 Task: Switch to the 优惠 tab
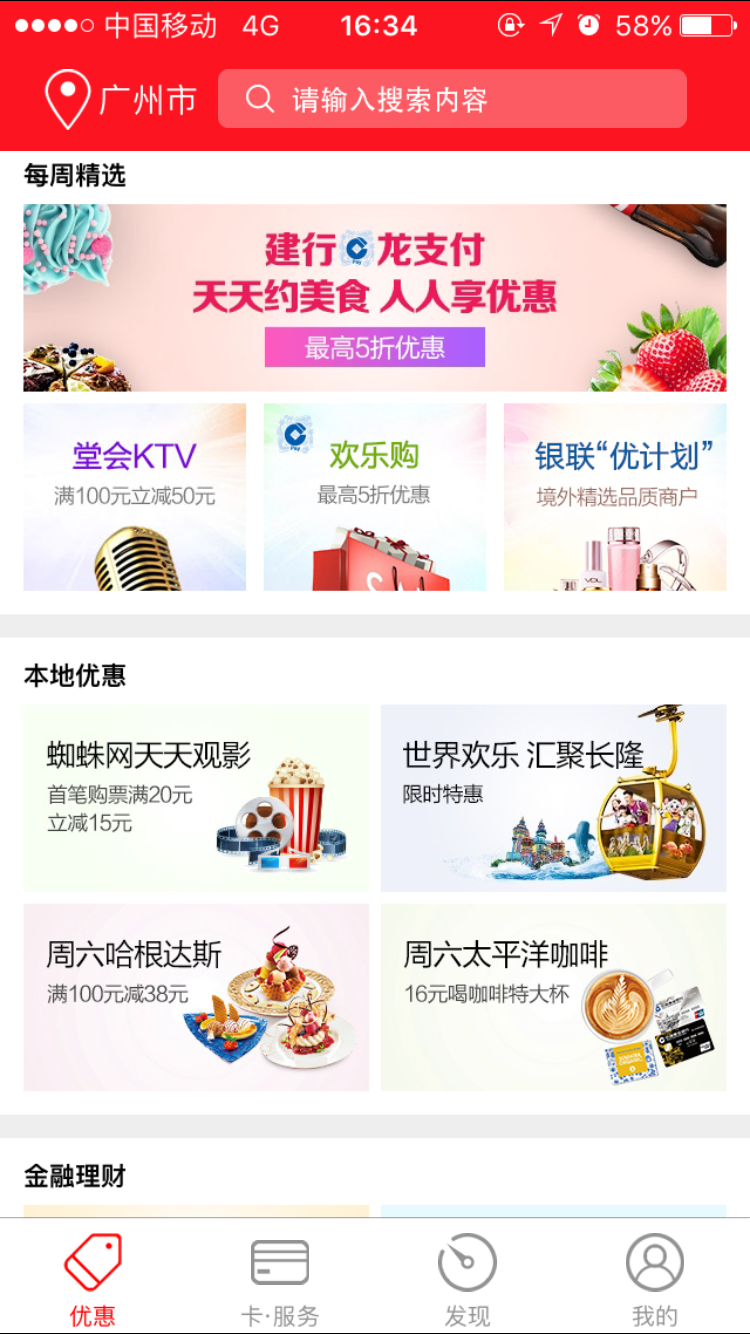[x=93, y=1278]
